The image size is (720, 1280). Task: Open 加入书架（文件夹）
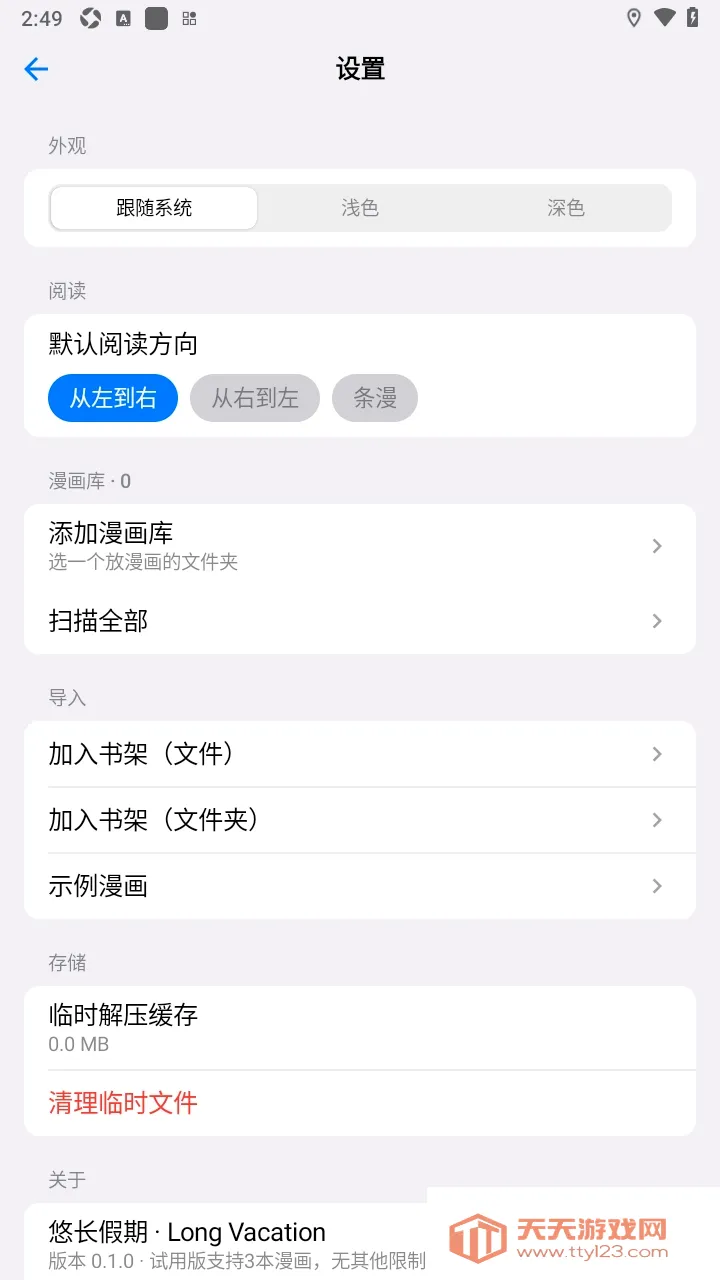[360, 820]
